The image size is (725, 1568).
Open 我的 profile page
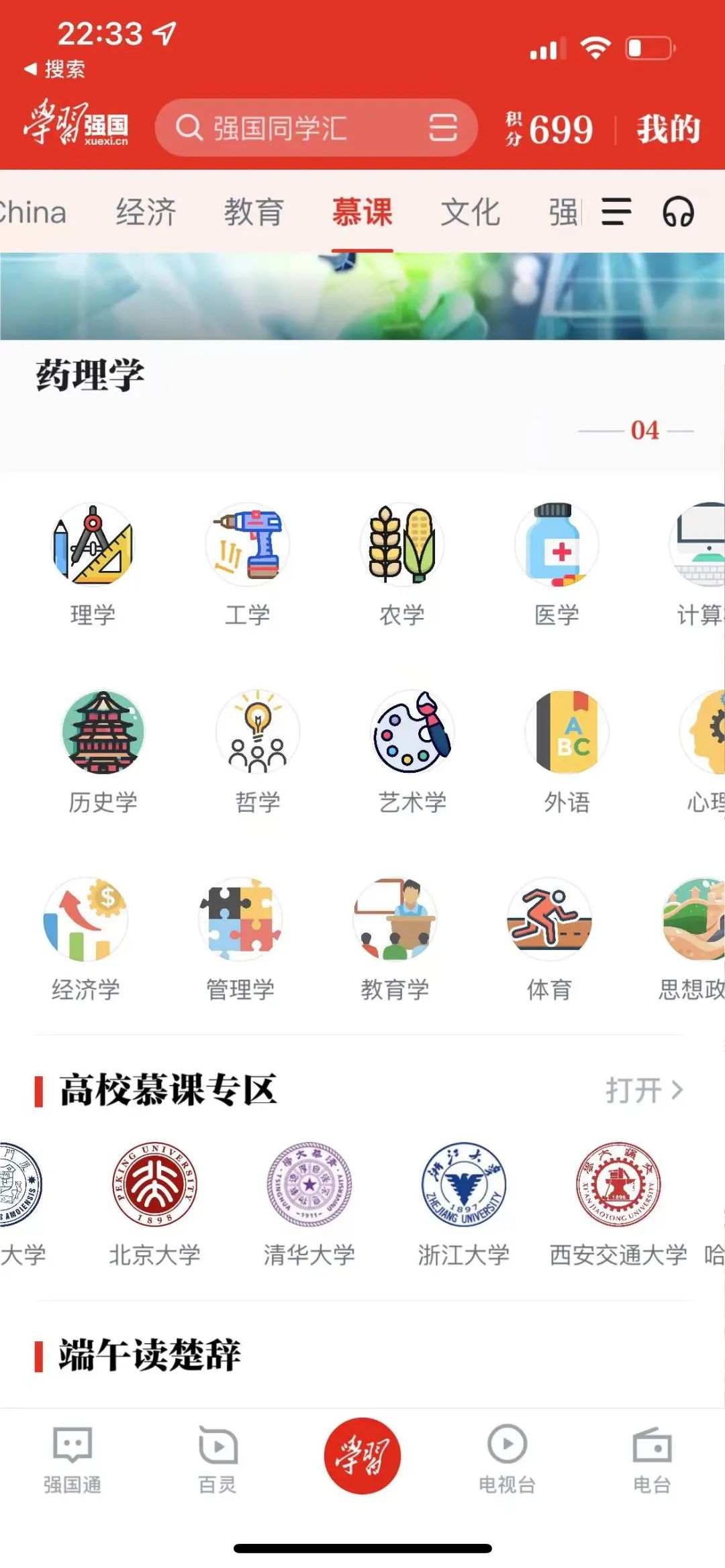[x=669, y=129]
